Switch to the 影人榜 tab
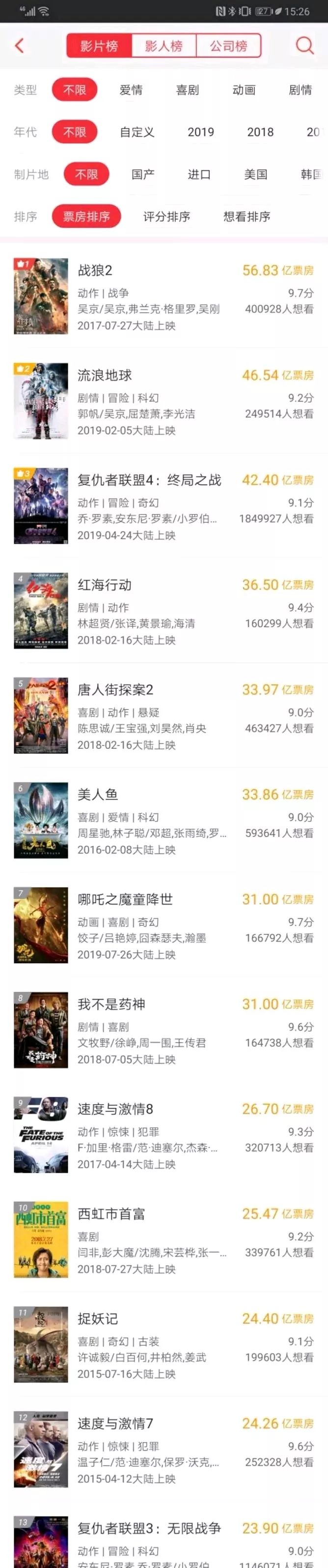The height and width of the screenshot is (1568, 328). (164, 46)
